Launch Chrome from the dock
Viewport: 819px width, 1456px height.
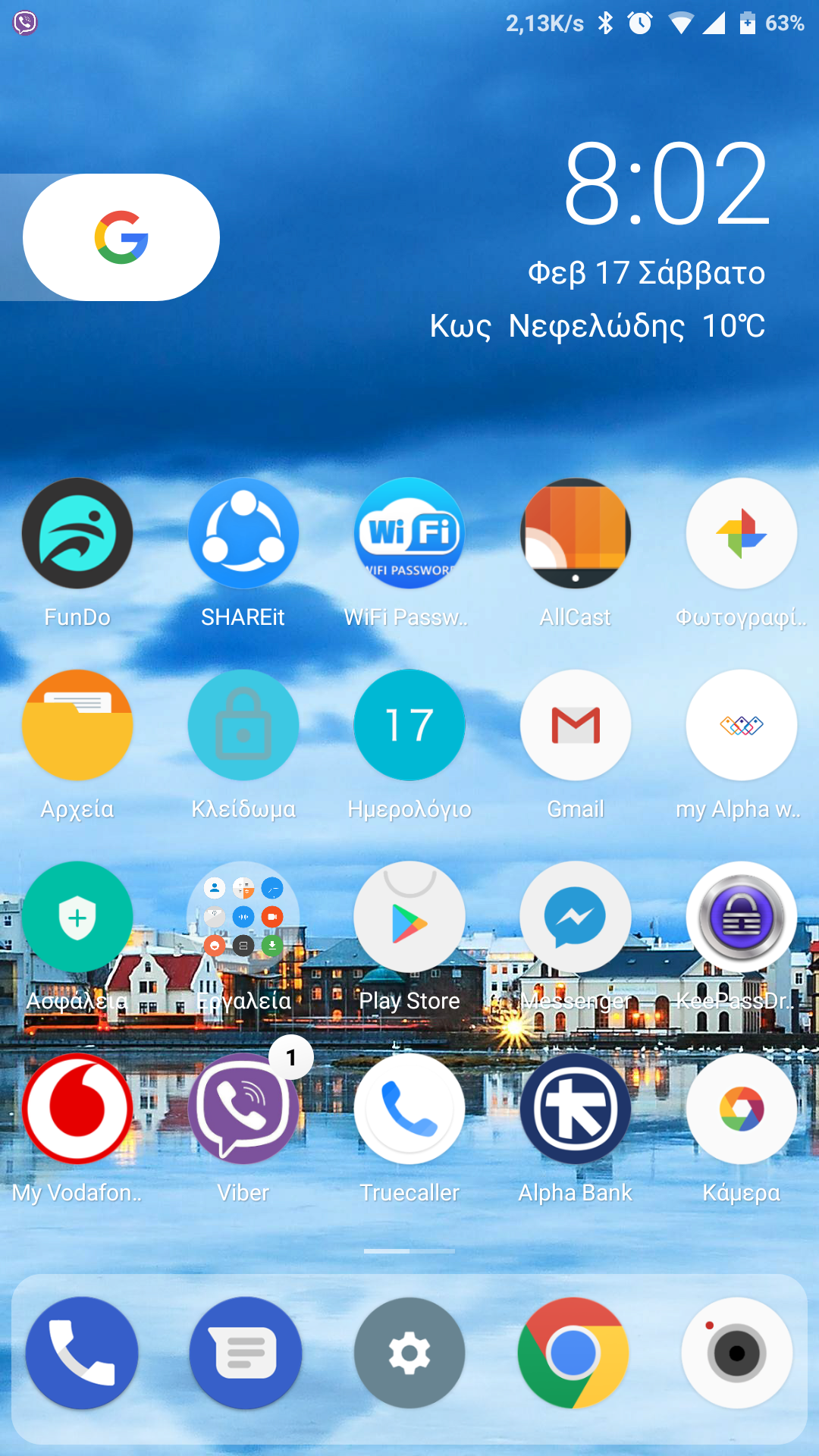click(x=573, y=1353)
